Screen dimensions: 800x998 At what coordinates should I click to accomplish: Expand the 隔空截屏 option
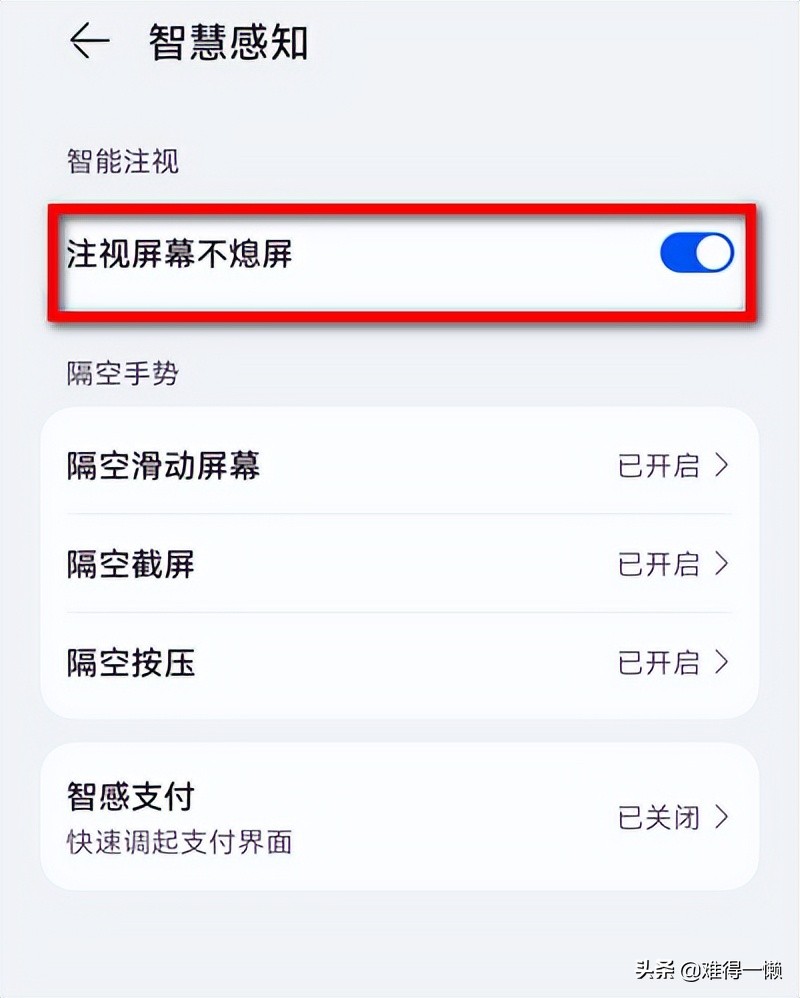[400, 565]
